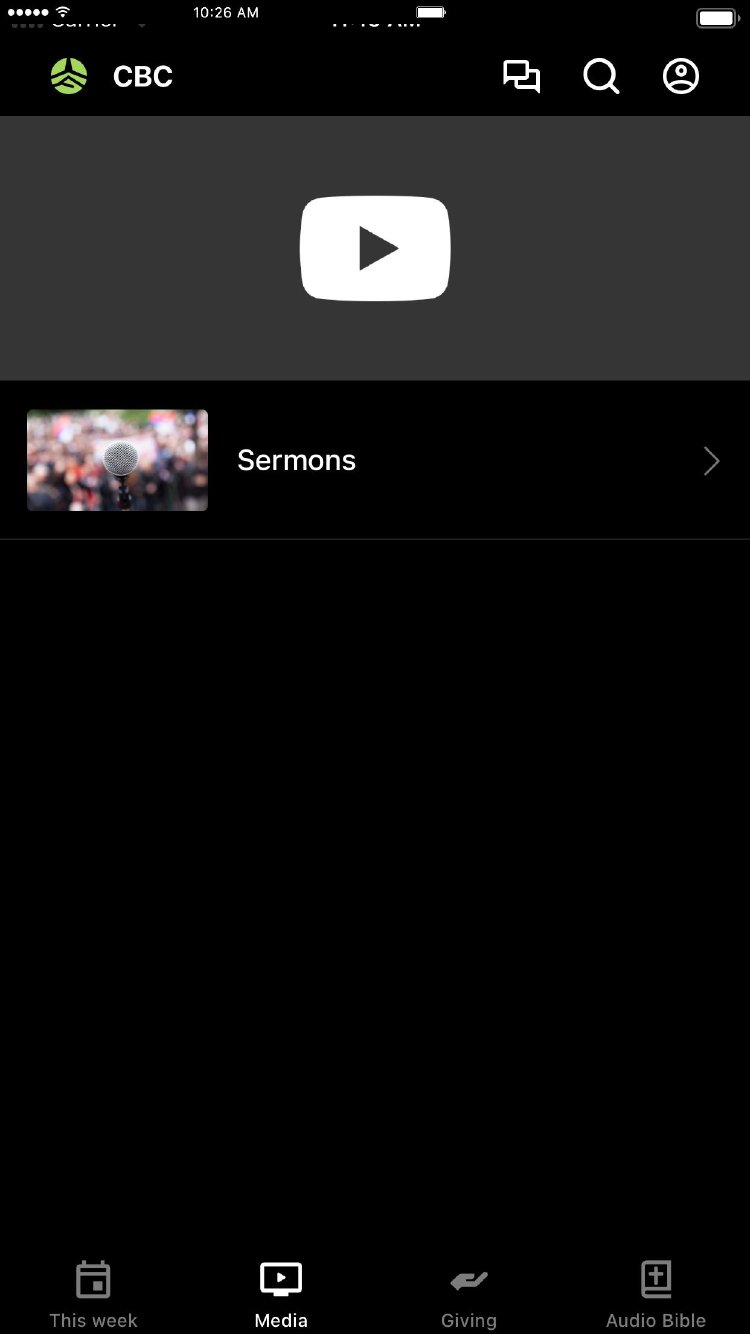Viewport: 750px width, 1334px height.
Task: Open the user profile icon
Action: [681, 77]
